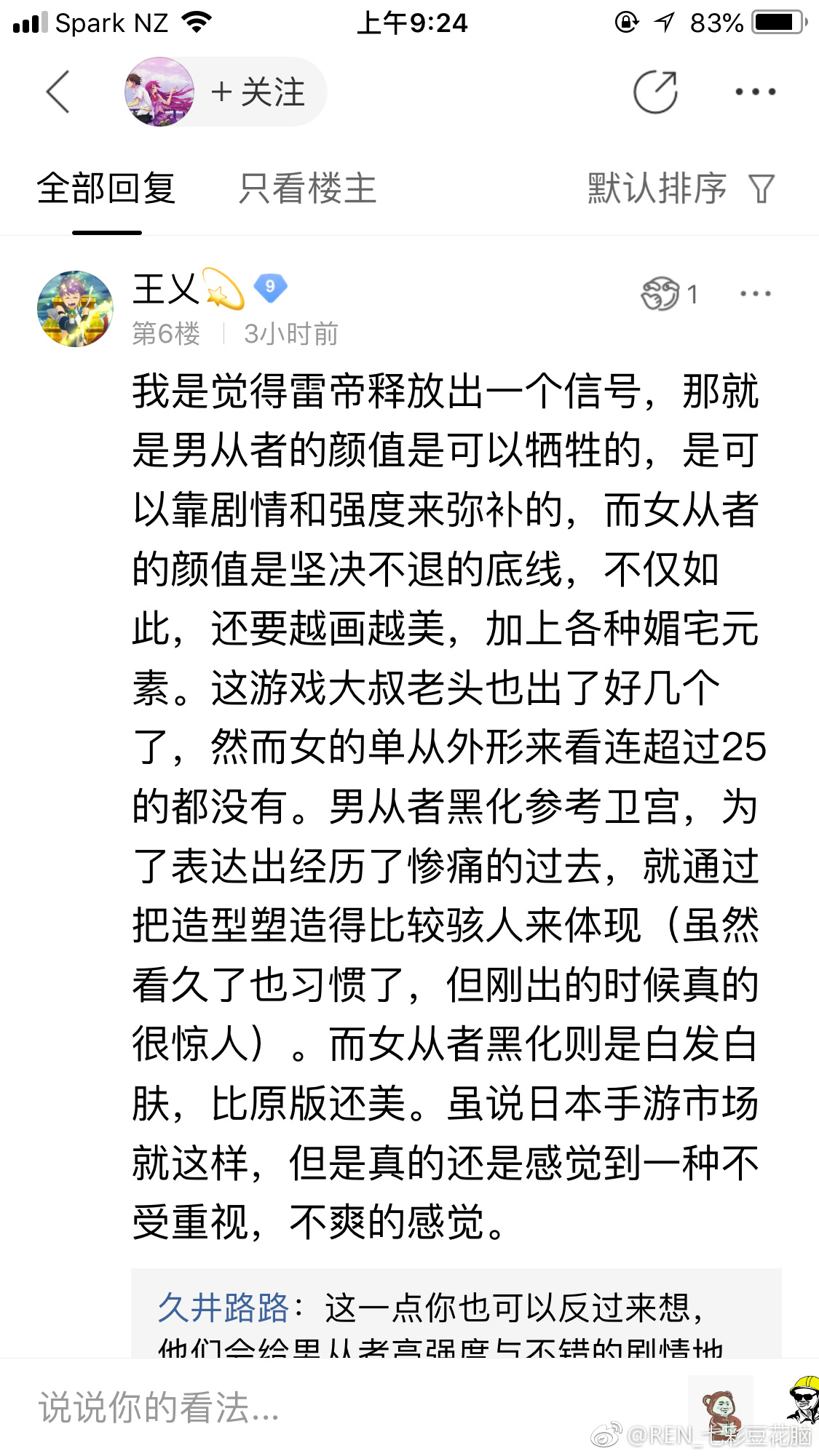Follow the poster via +关注 button
The image size is (819, 1456).
258,93
